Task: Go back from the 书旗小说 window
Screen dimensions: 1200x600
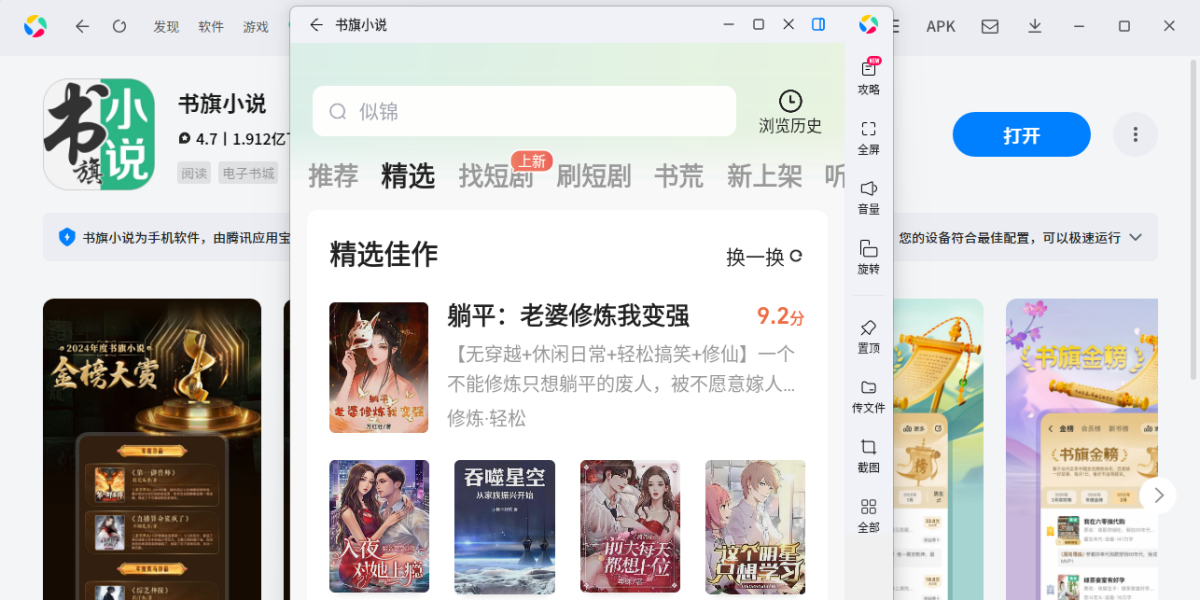Action: [x=316, y=25]
